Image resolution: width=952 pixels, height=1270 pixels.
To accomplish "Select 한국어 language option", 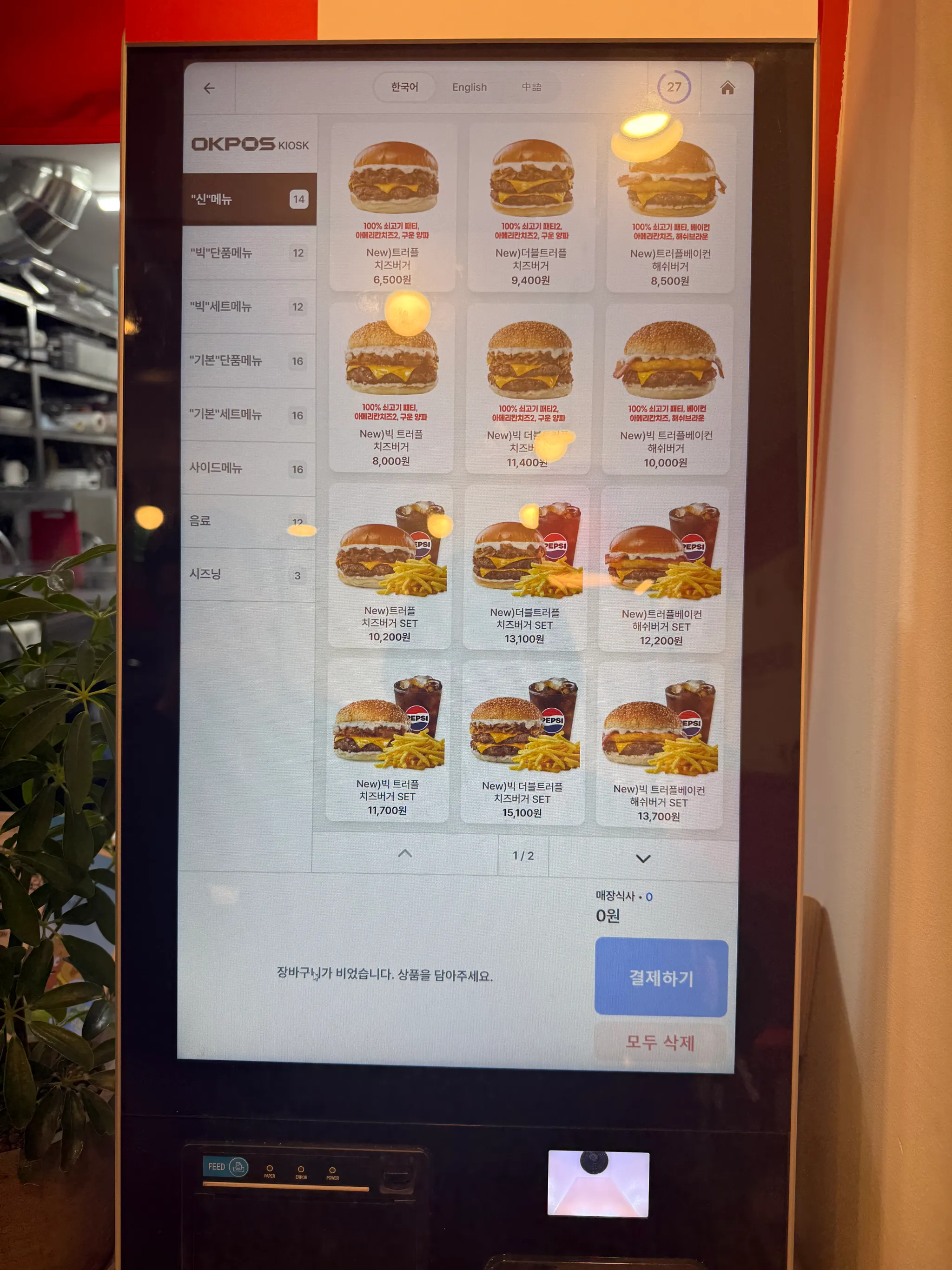I will click(404, 87).
